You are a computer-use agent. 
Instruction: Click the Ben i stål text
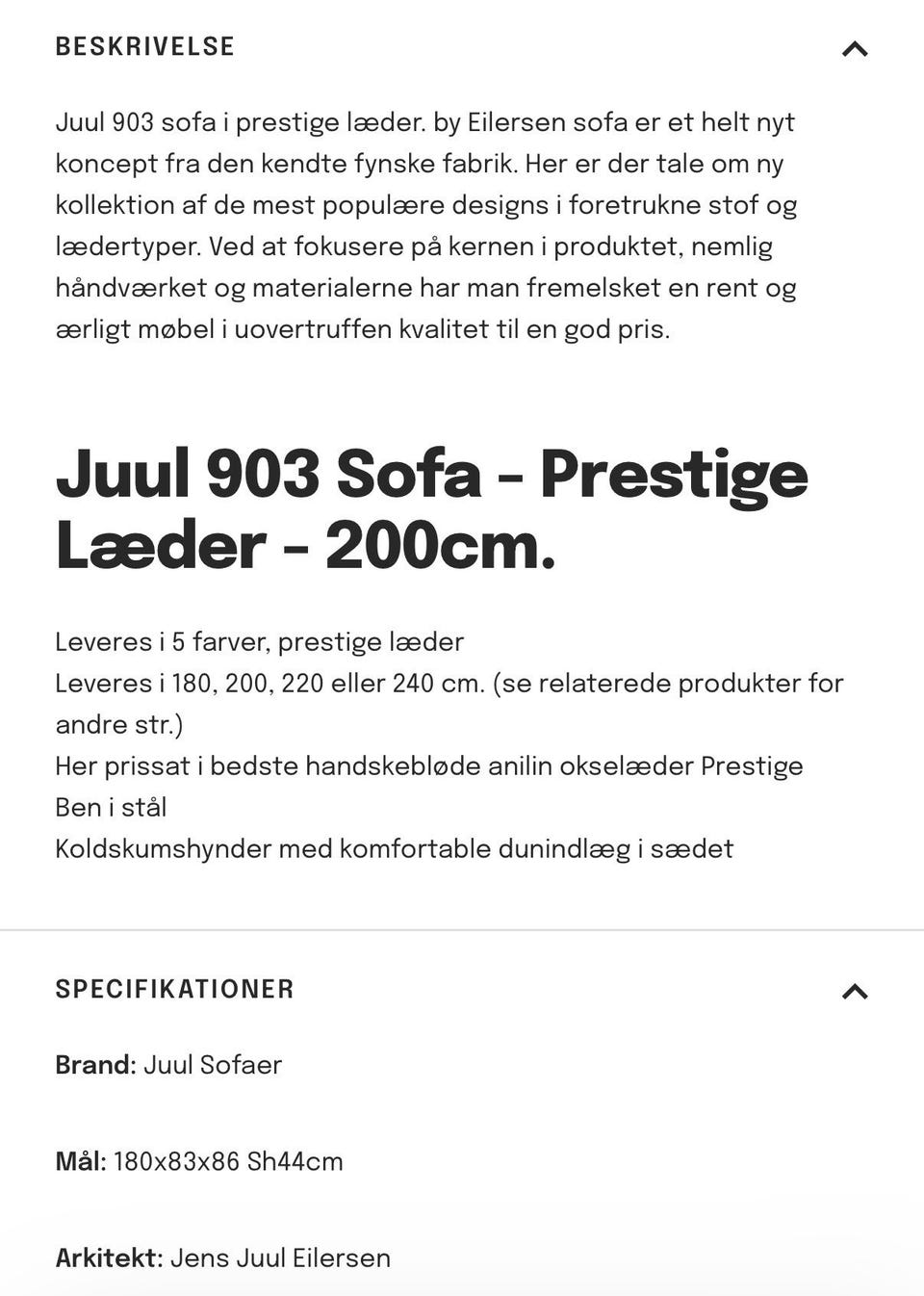(x=112, y=808)
